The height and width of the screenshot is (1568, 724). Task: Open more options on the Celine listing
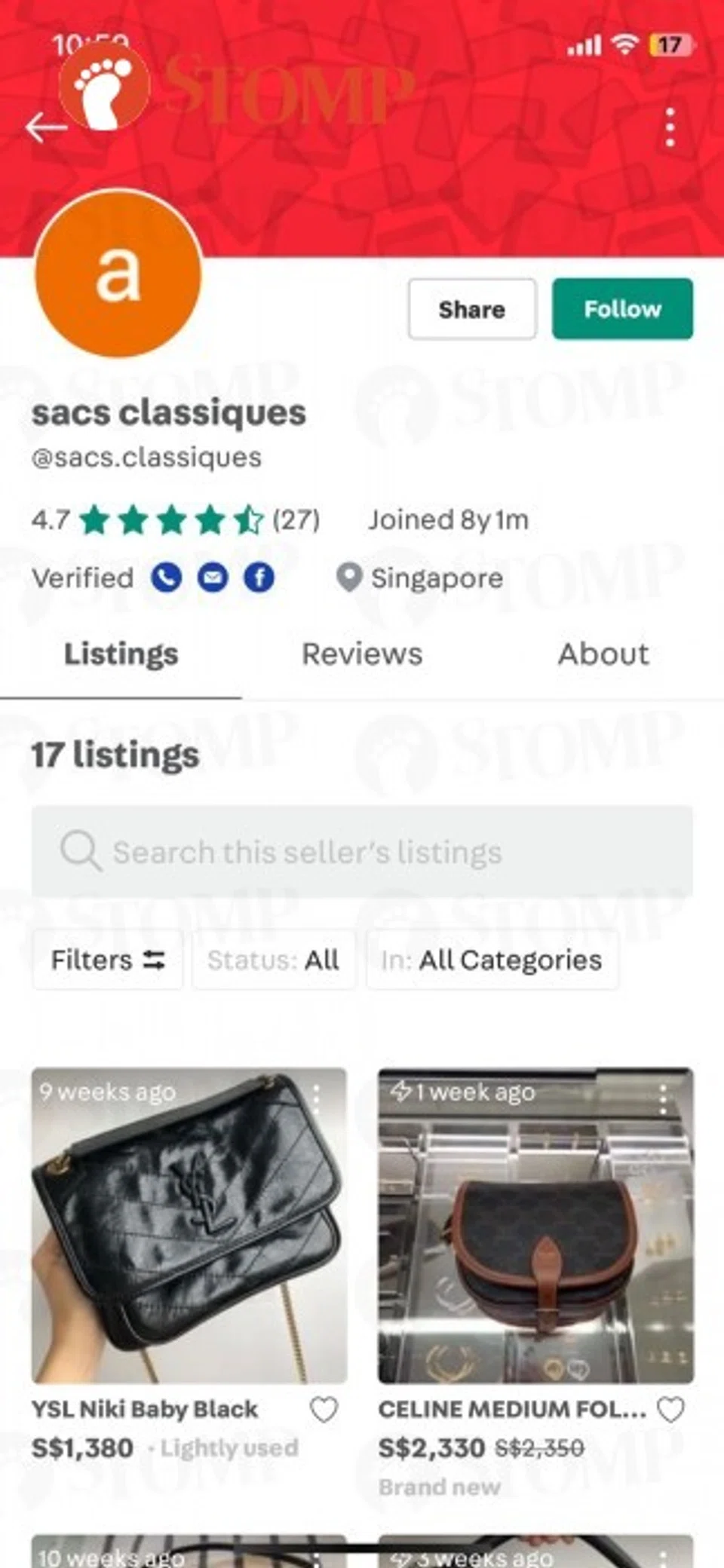[663, 1099]
